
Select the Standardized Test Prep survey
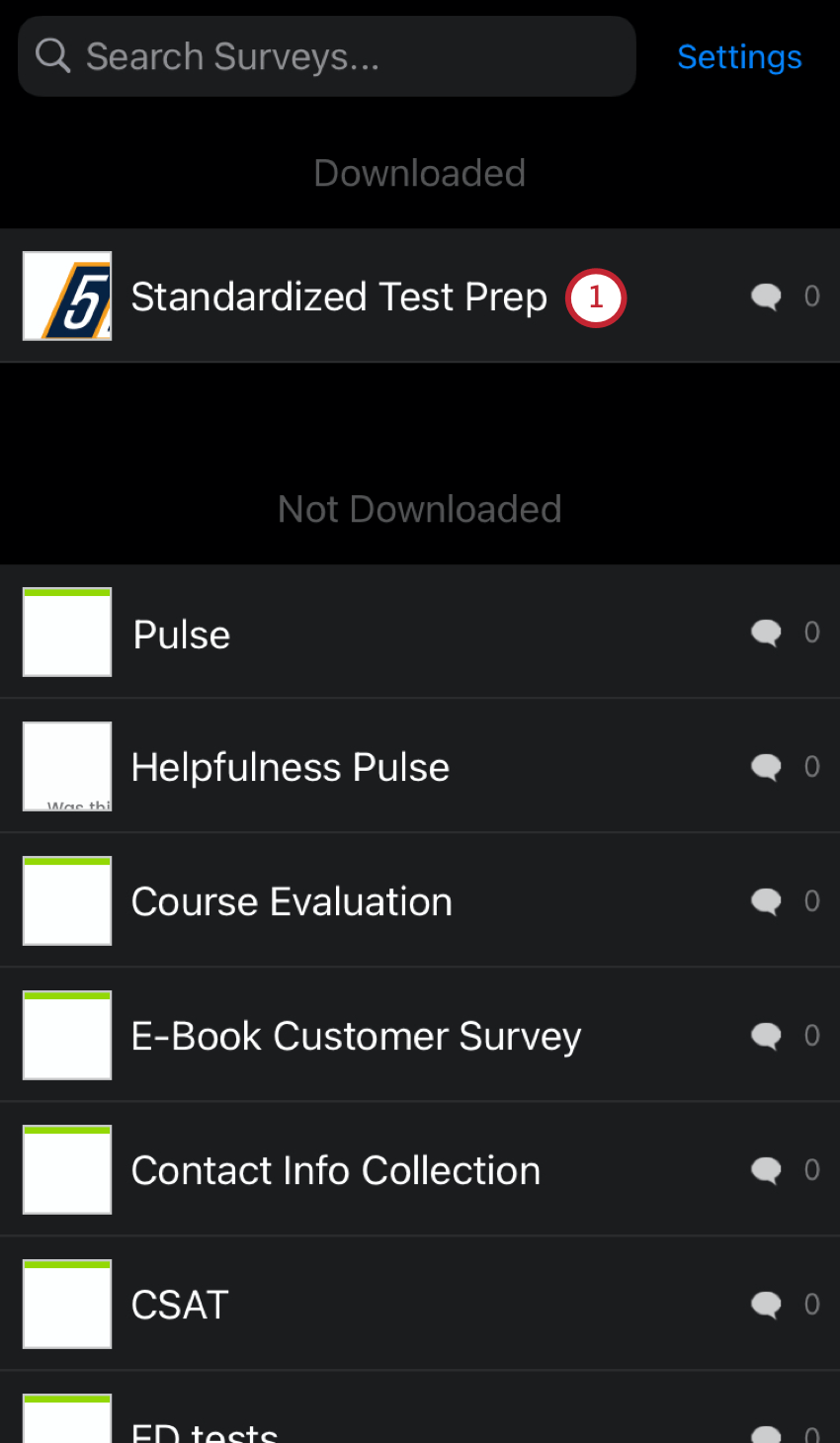339,296
